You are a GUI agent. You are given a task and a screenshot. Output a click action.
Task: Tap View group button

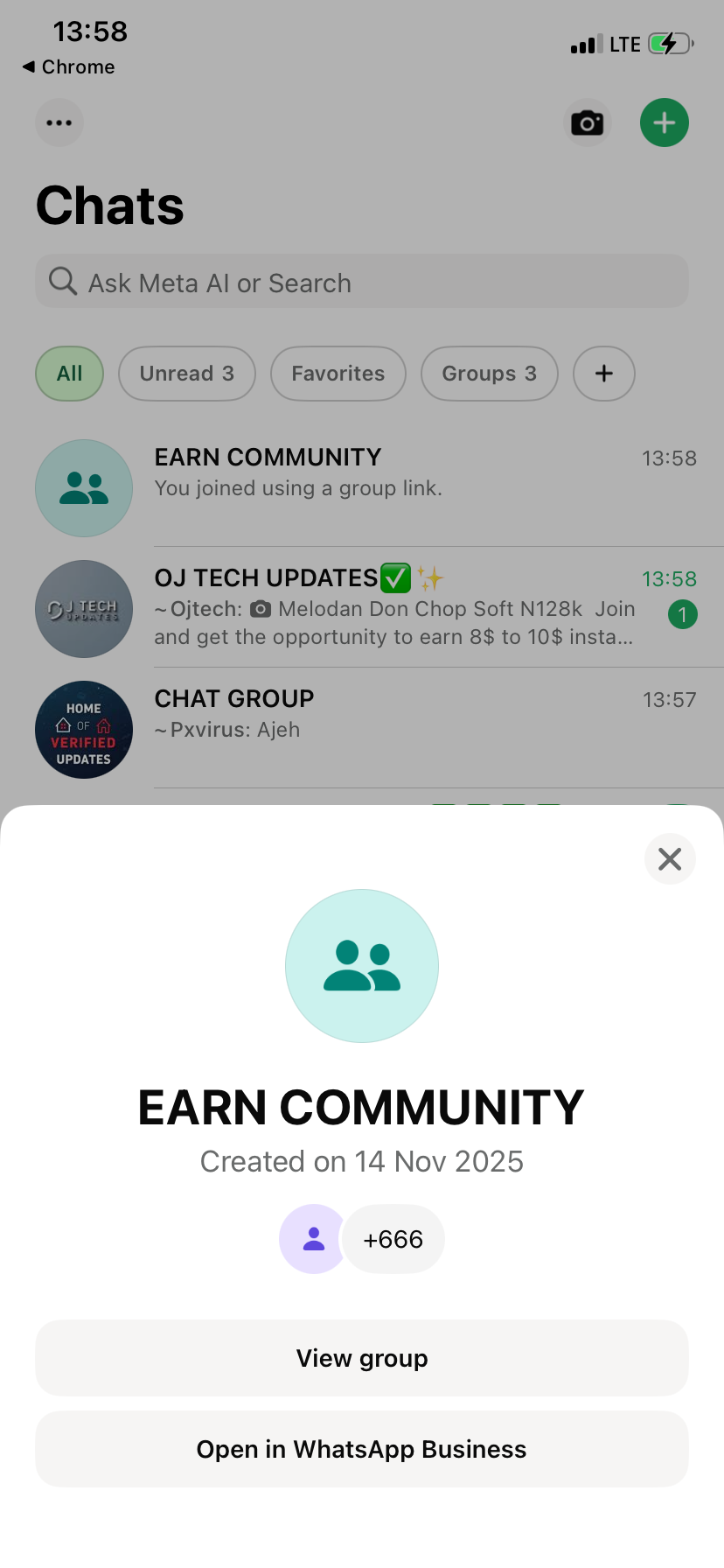tap(362, 1358)
